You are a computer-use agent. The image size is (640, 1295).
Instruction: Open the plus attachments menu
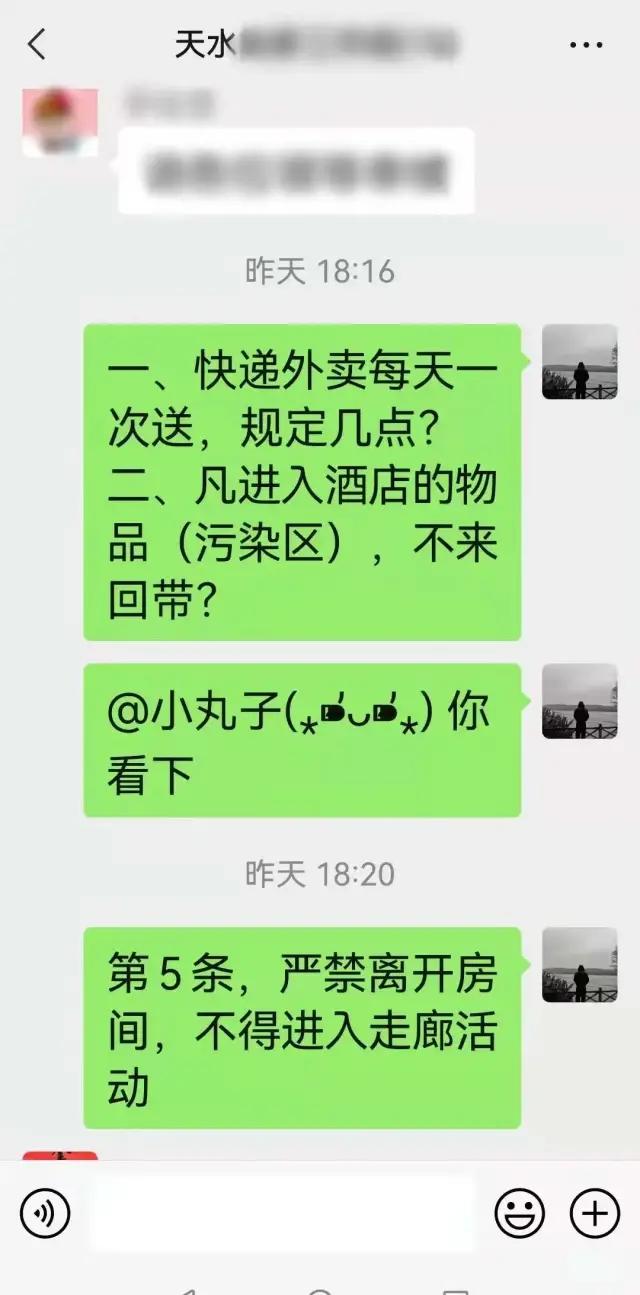tap(594, 1215)
